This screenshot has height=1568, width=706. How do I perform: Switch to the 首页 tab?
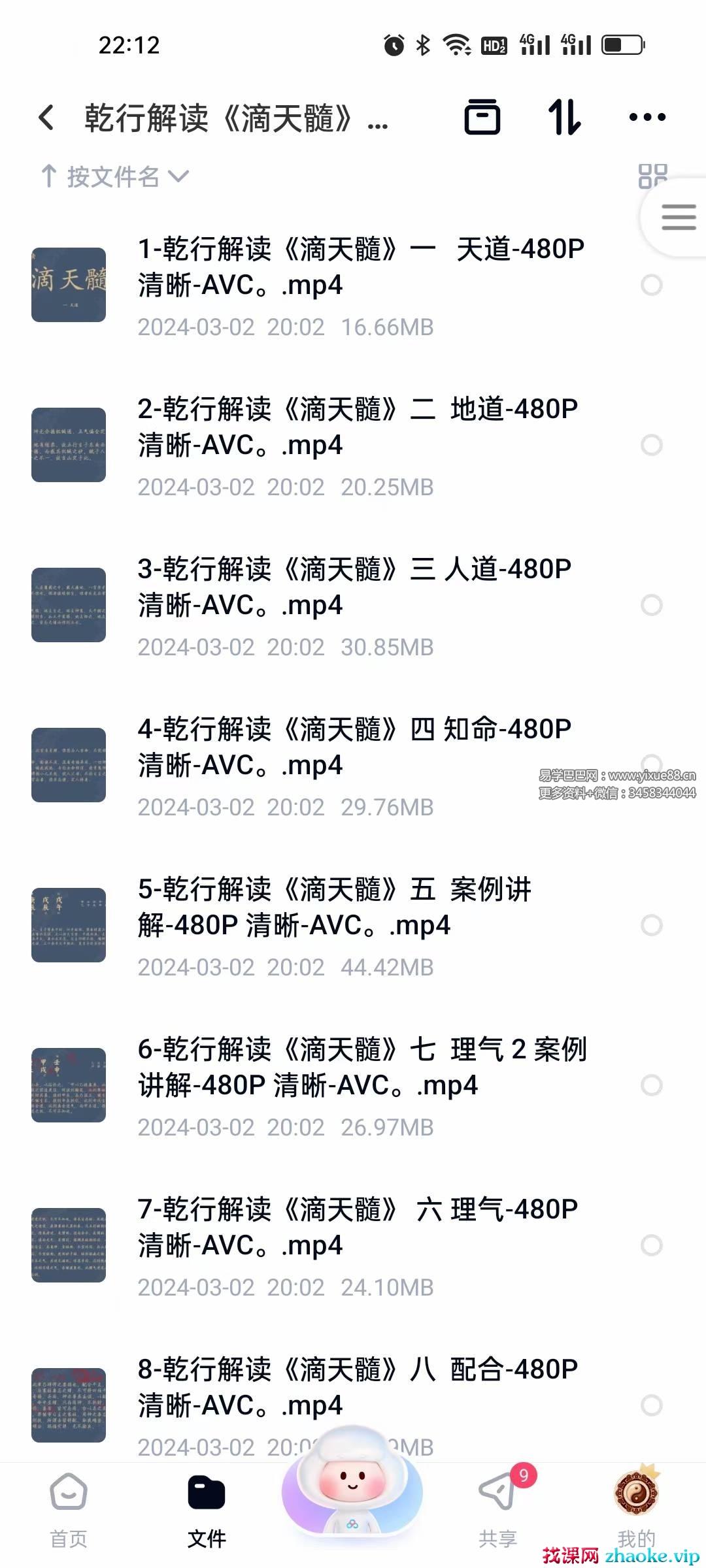point(69,1509)
